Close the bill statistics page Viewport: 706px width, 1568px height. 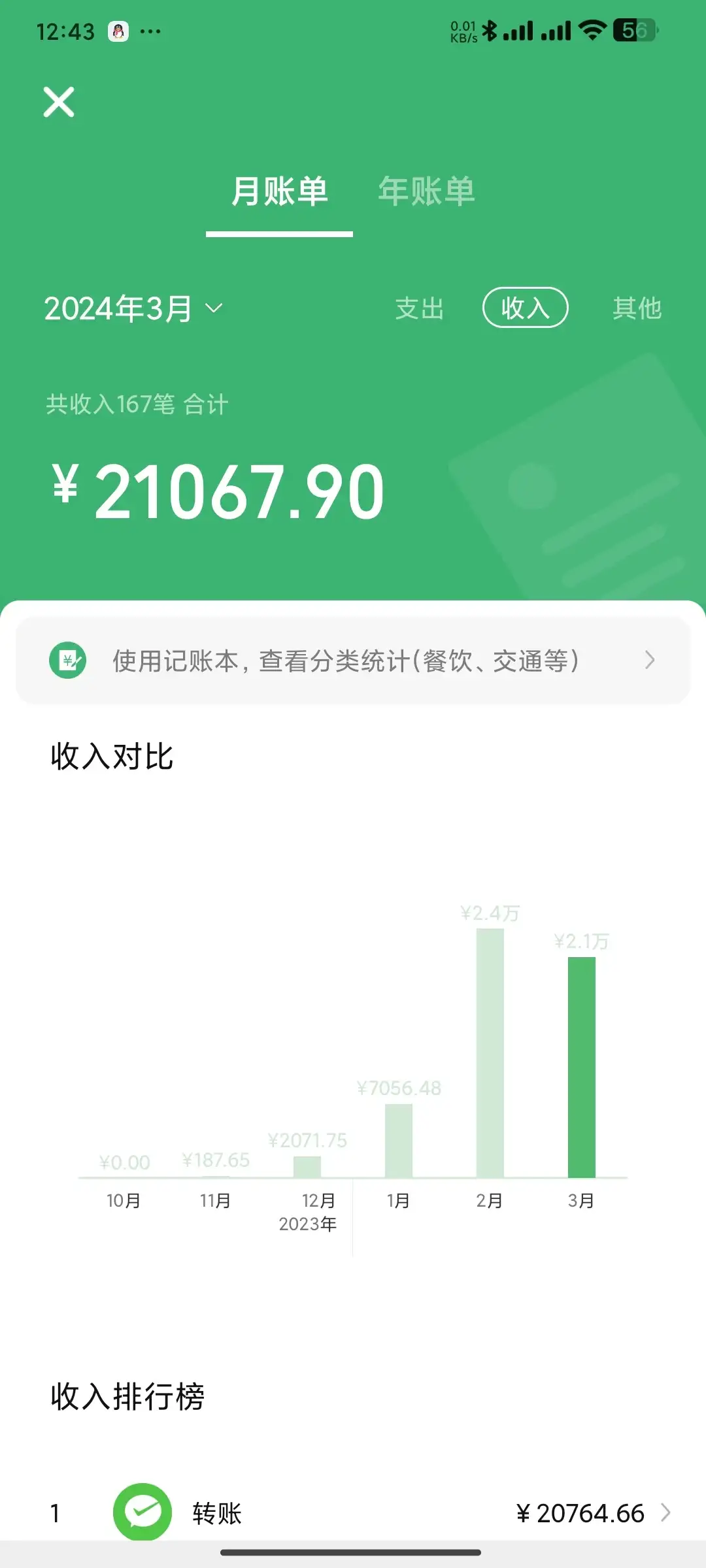[x=58, y=102]
